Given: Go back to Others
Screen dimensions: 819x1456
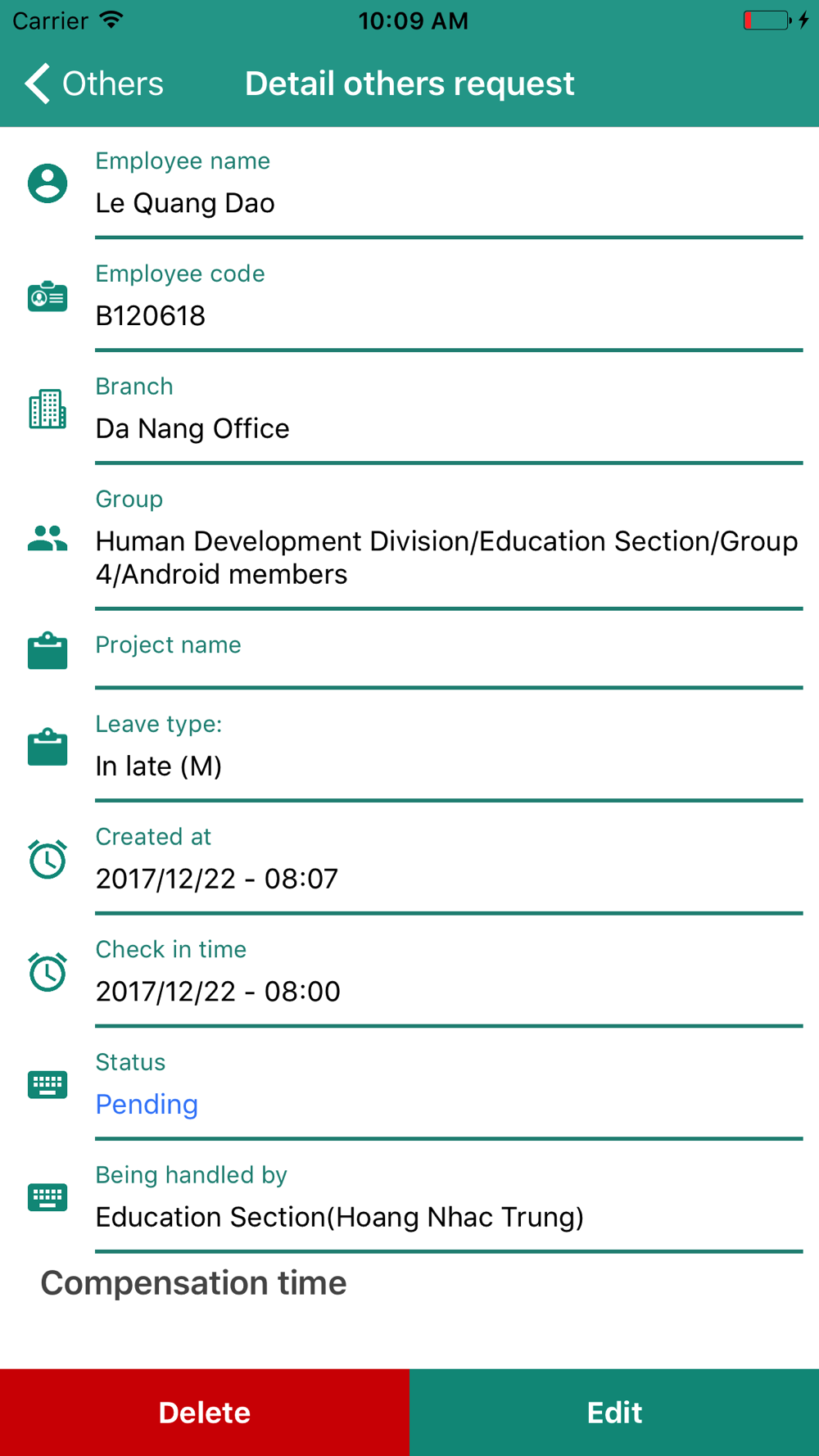Looking at the screenshot, I should click(94, 84).
